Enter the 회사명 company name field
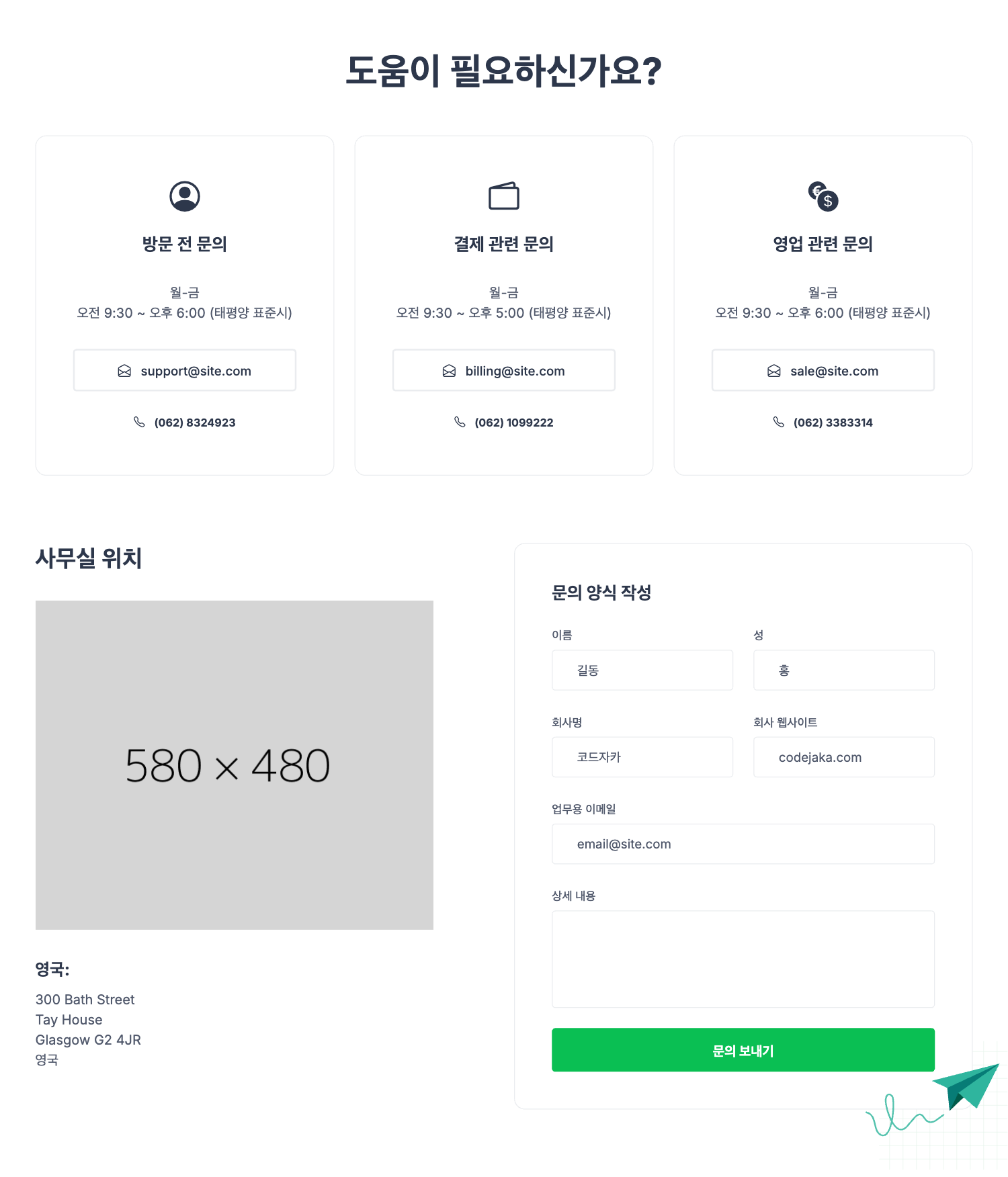The width and height of the screenshot is (1008, 1177). 642,757
